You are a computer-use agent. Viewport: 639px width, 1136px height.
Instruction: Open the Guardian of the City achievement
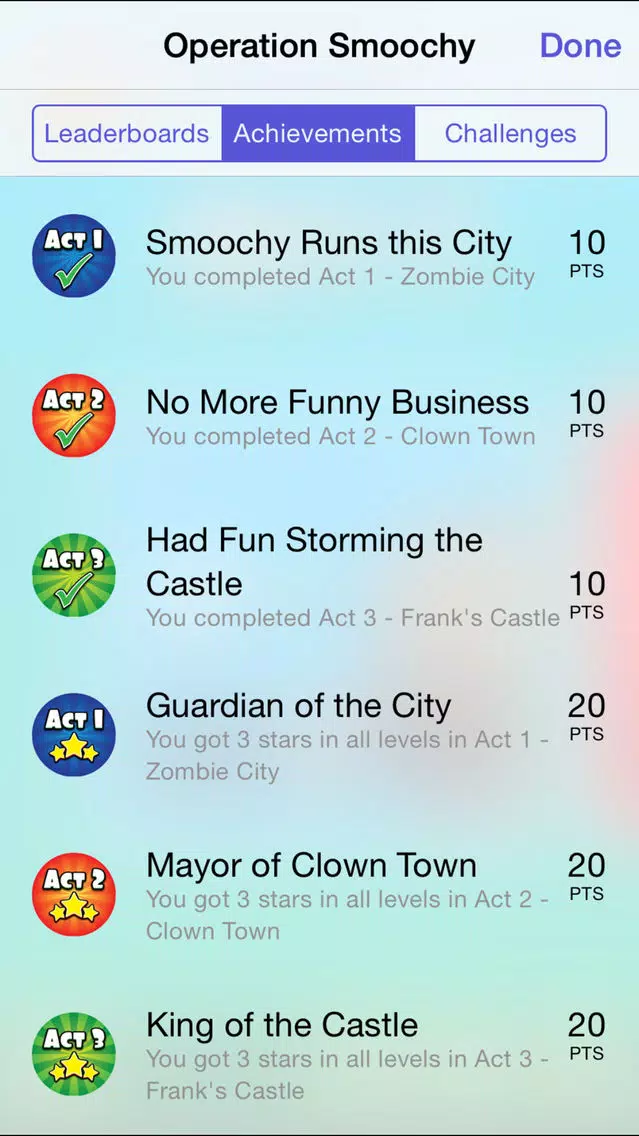click(x=320, y=735)
